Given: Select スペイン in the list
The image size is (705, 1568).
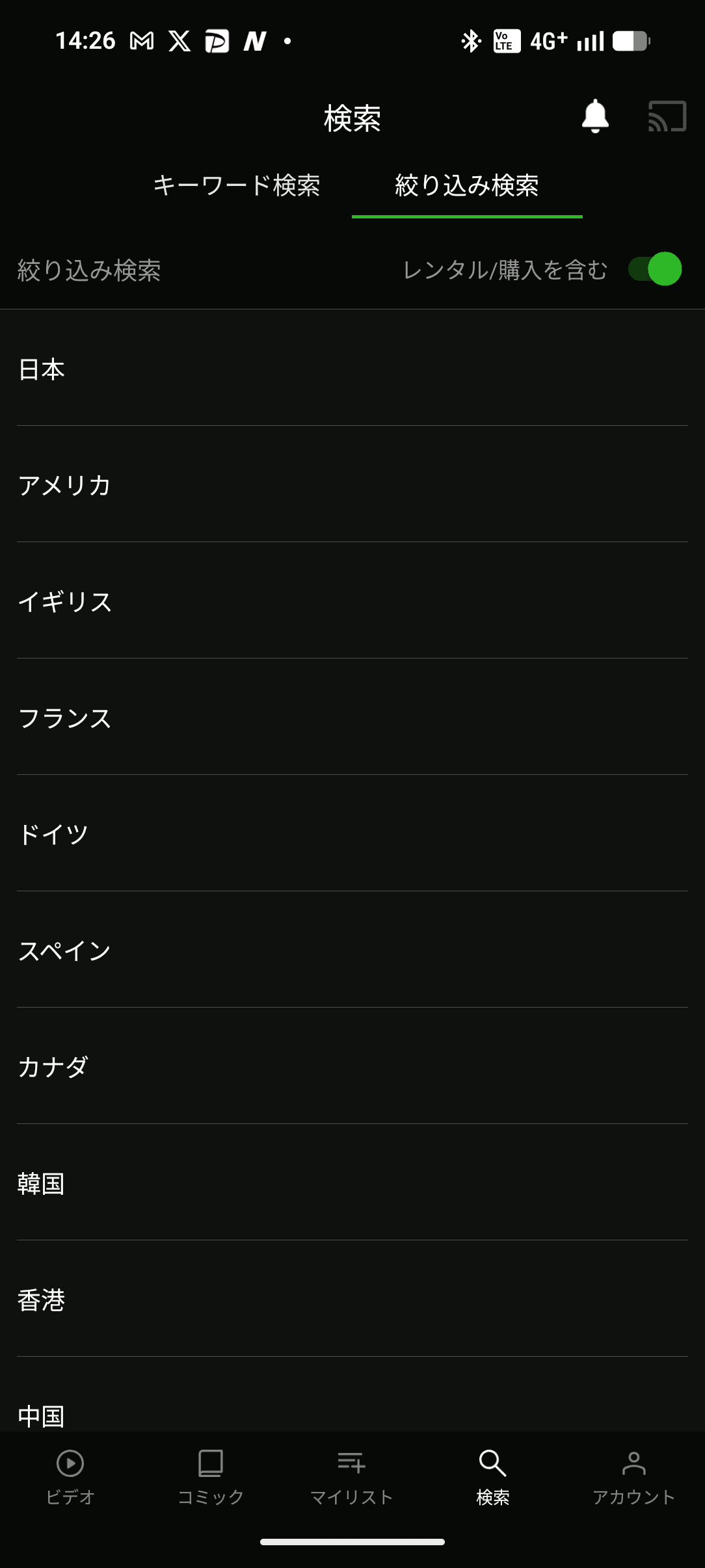Looking at the screenshot, I should coord(351,950).
